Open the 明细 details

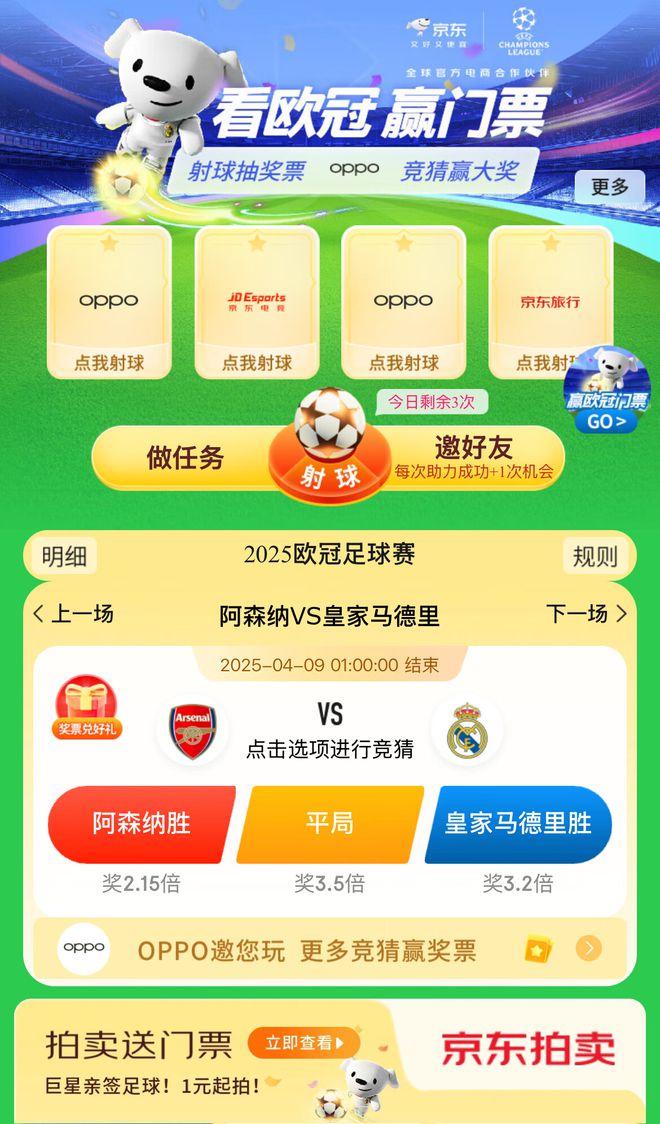click(x=65, y=556)
